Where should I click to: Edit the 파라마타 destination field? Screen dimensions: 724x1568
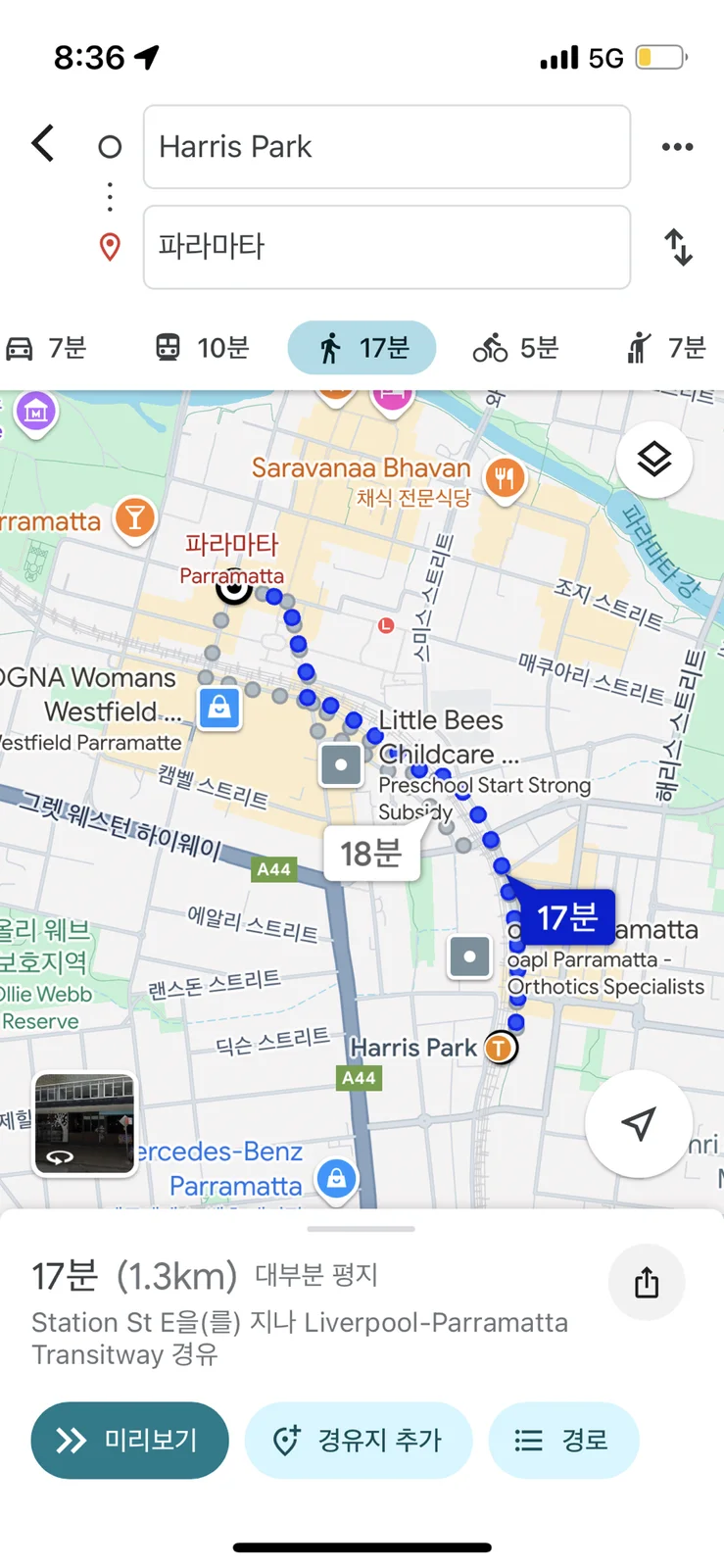387,247
